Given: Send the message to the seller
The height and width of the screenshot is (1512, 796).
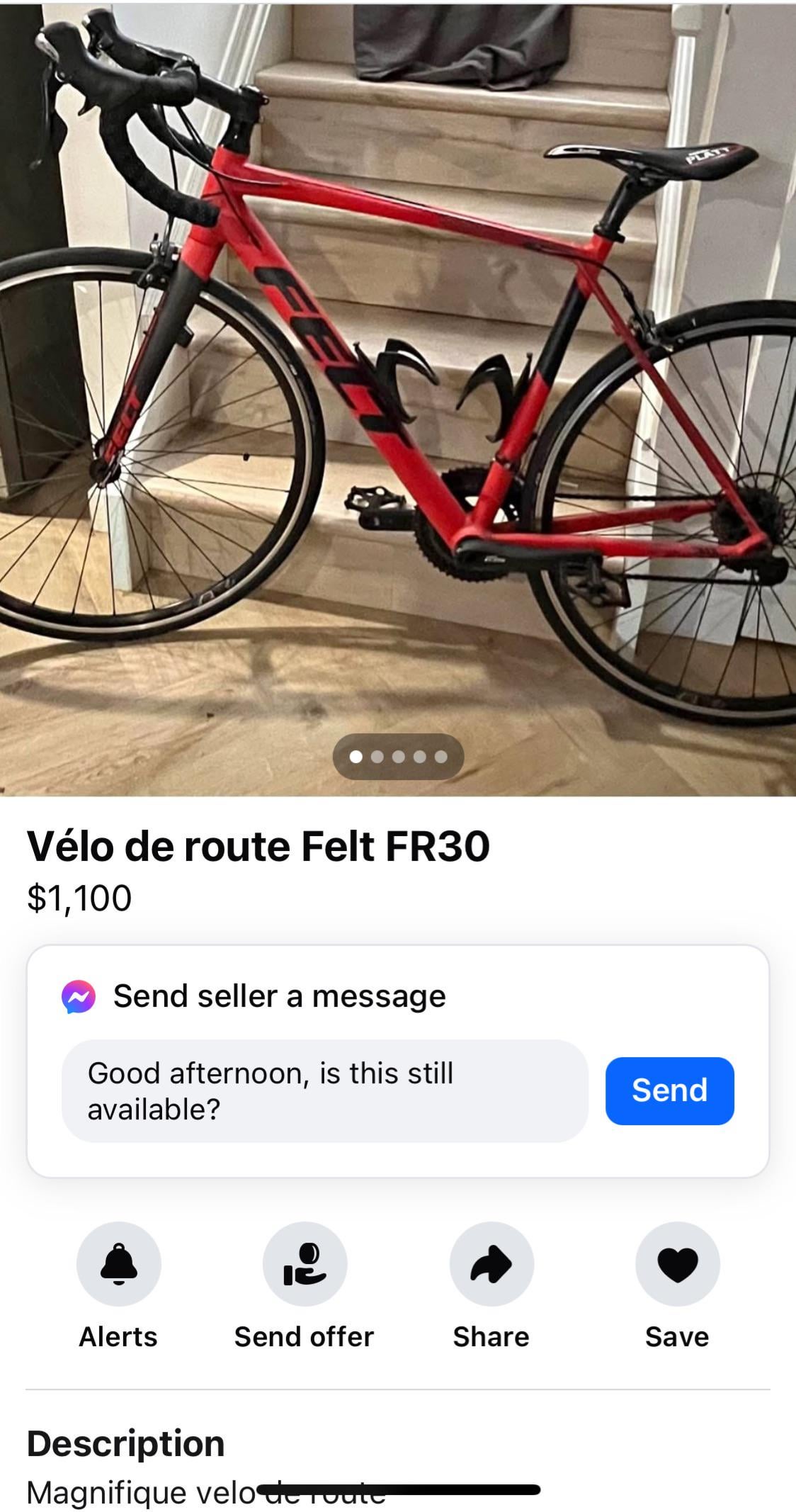Looking at the screenshot, I should pyautogui.click(x=669, y=1090).
